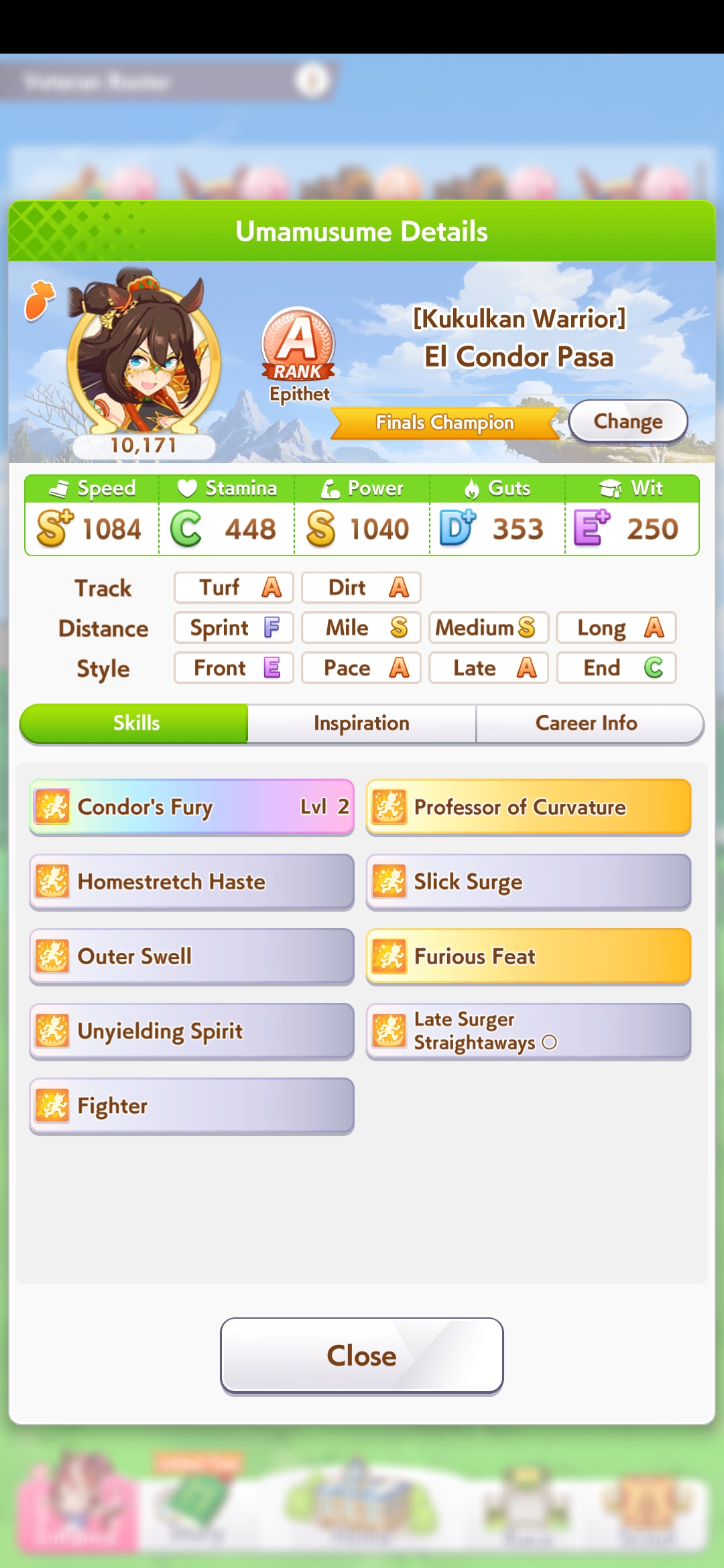Tap the Slick Surge skill
This screenshot has width=724, height=1568.
[x=528, y=882]
